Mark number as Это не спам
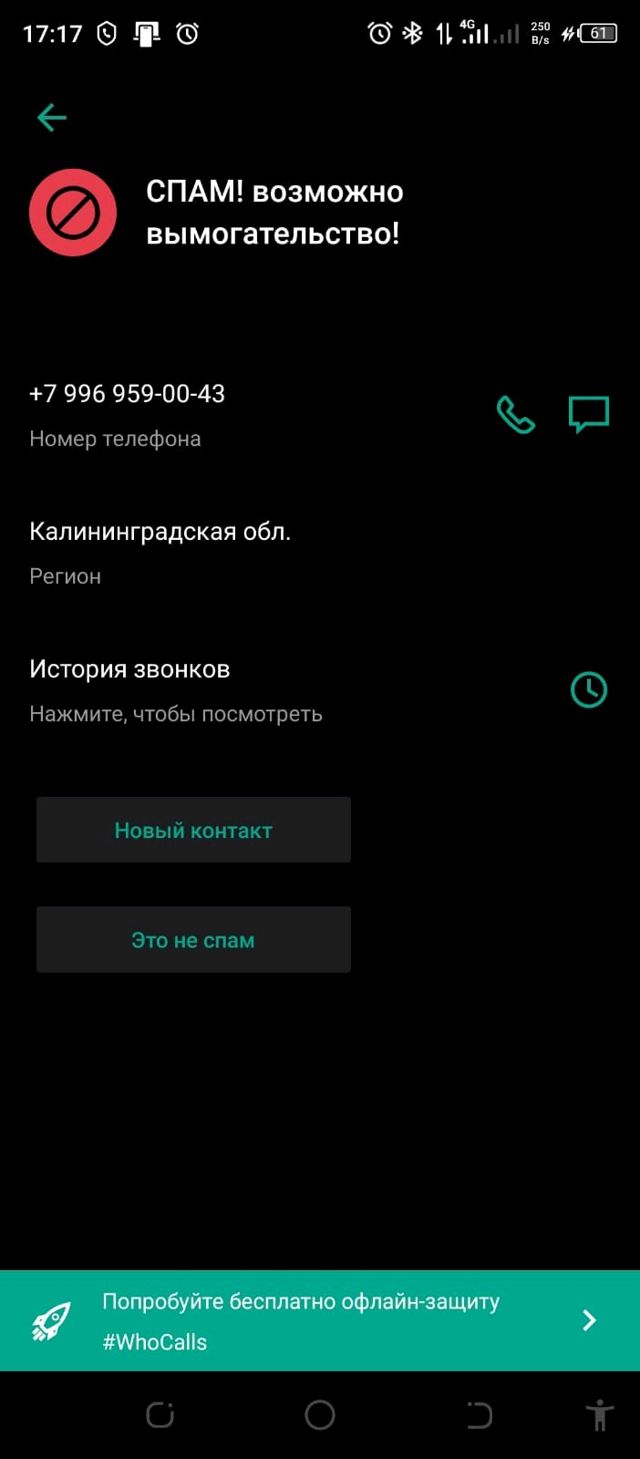The height and width of the screenshot is (1459, 640). tap(193, 940)
